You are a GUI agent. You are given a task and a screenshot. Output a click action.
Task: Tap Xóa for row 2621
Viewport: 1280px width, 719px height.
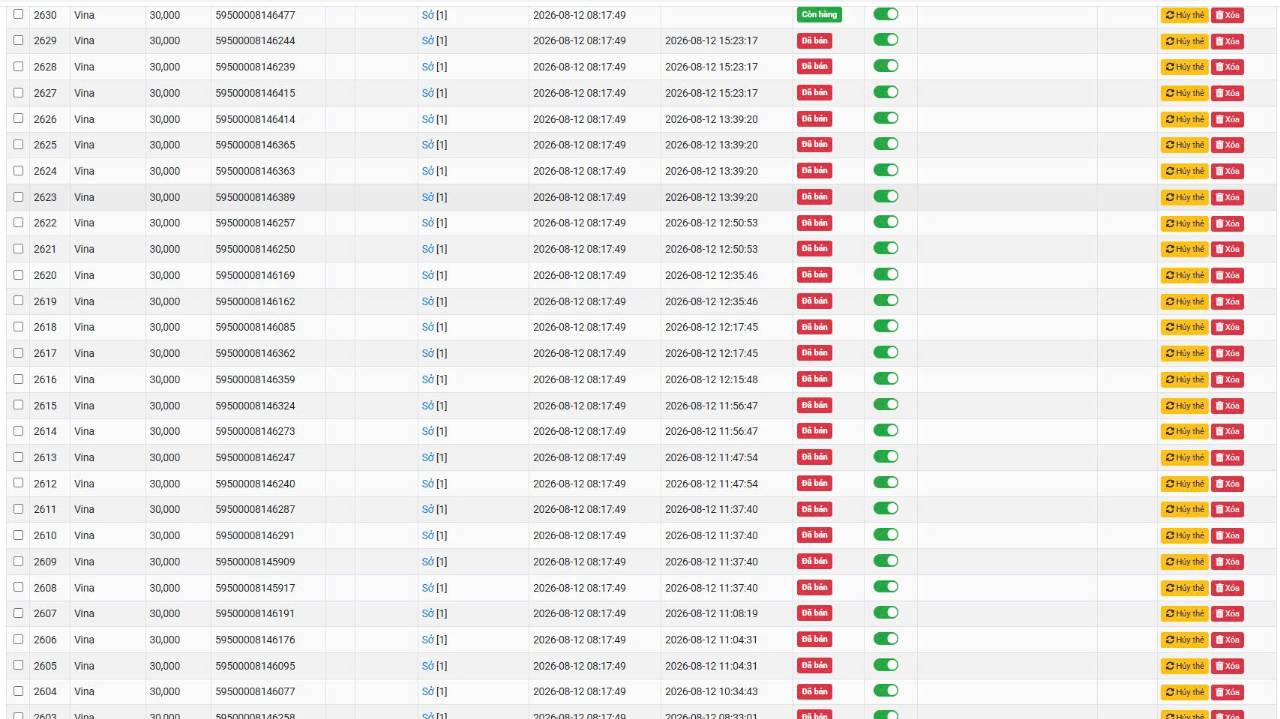point(1227,249)
